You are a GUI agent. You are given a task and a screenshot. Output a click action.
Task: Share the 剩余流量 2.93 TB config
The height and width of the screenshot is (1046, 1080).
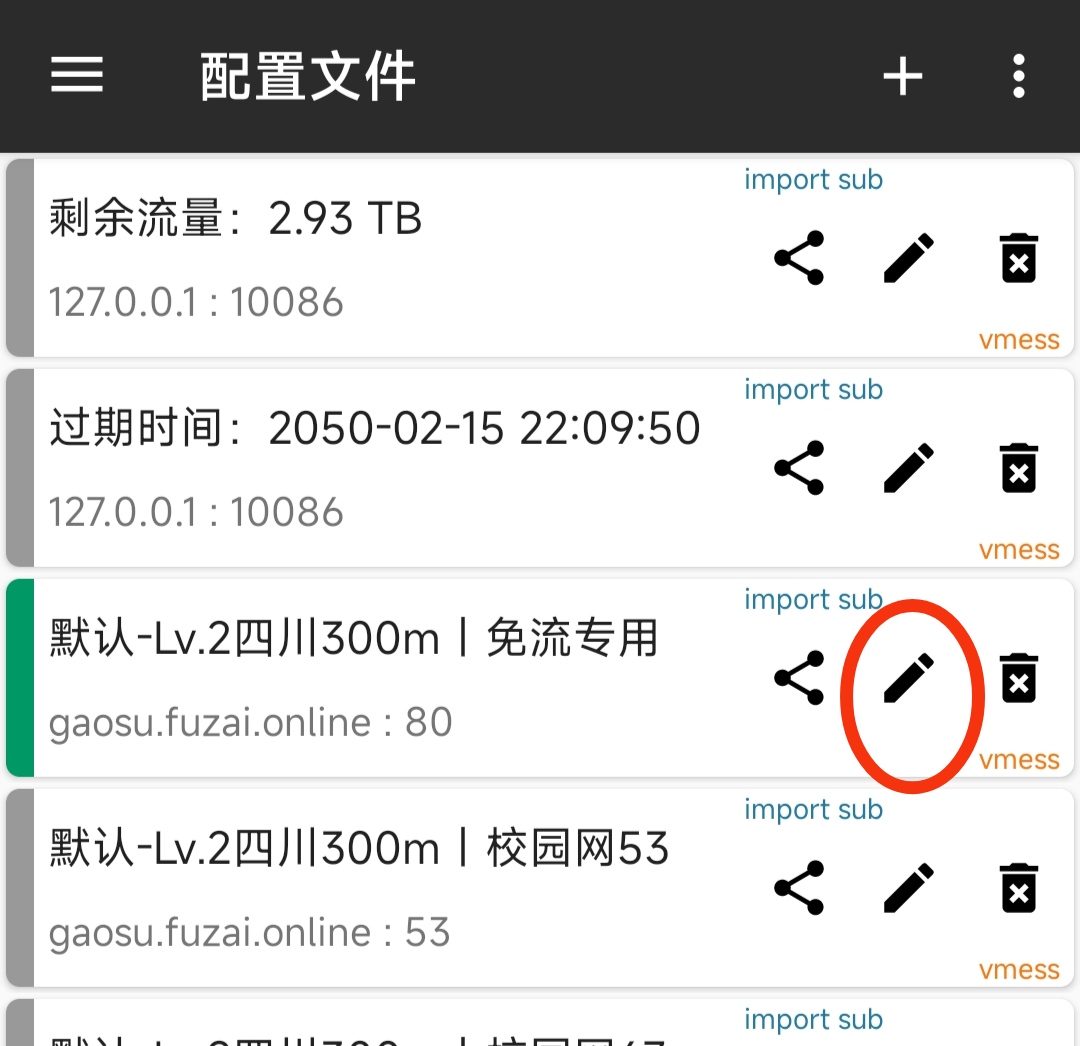pos(799,258)
